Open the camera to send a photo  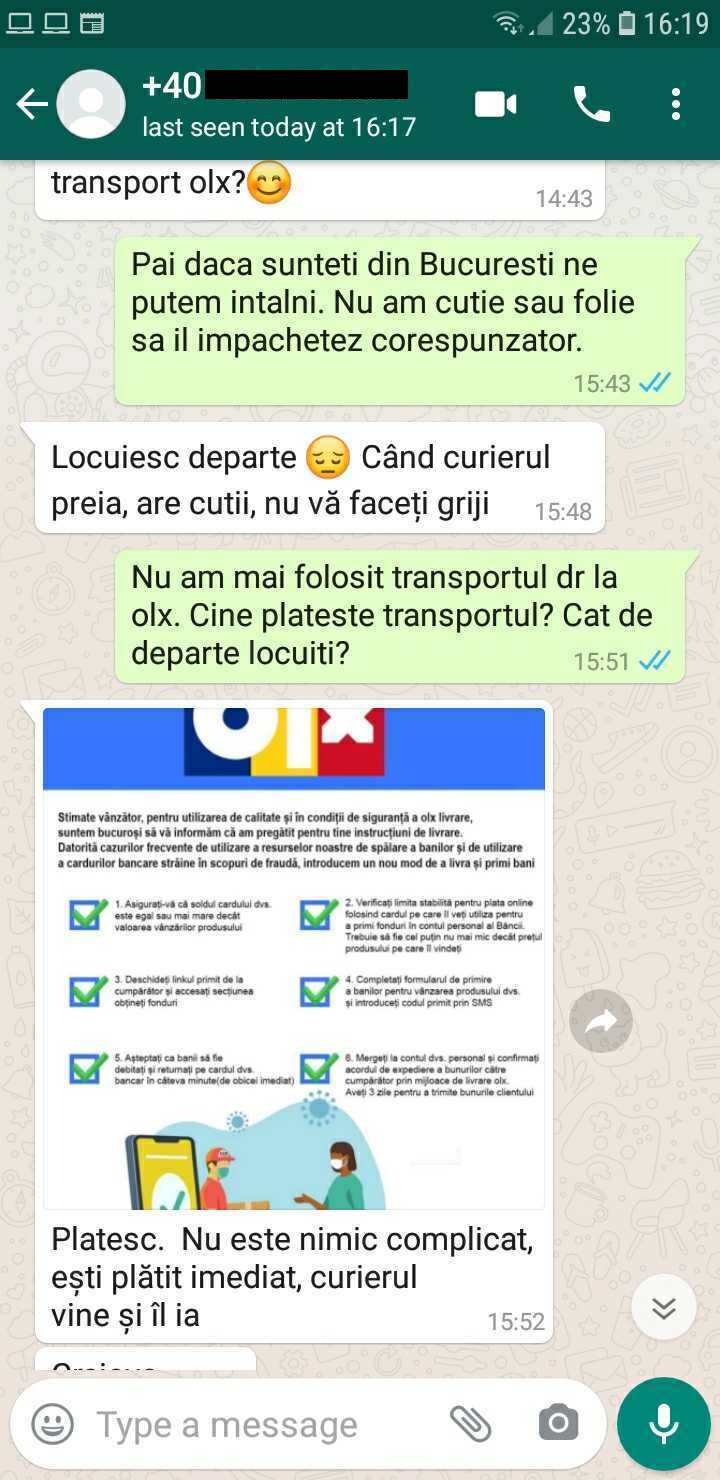coord(558,1423)
